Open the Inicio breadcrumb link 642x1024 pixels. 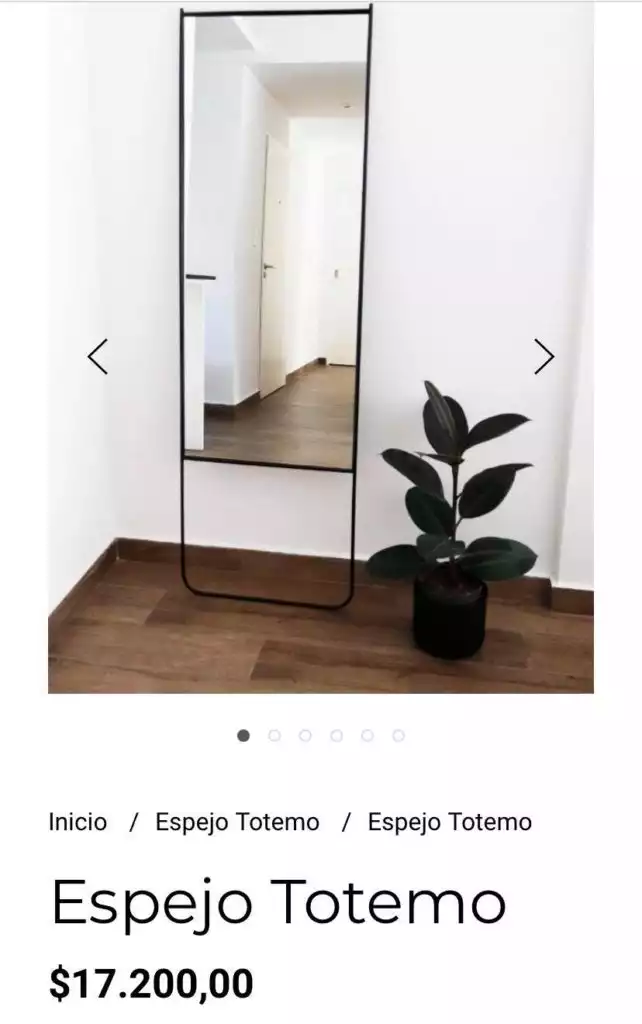77,822
